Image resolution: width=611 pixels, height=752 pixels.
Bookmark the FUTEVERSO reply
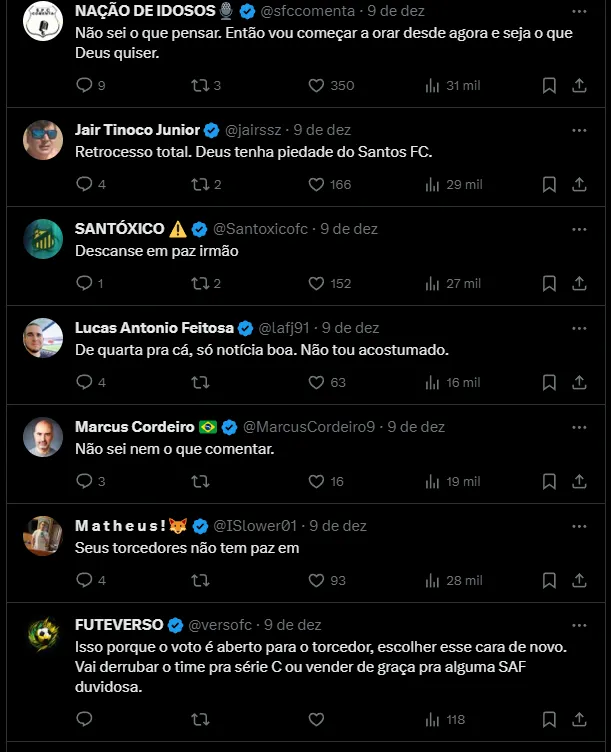(x=549, y=719)
